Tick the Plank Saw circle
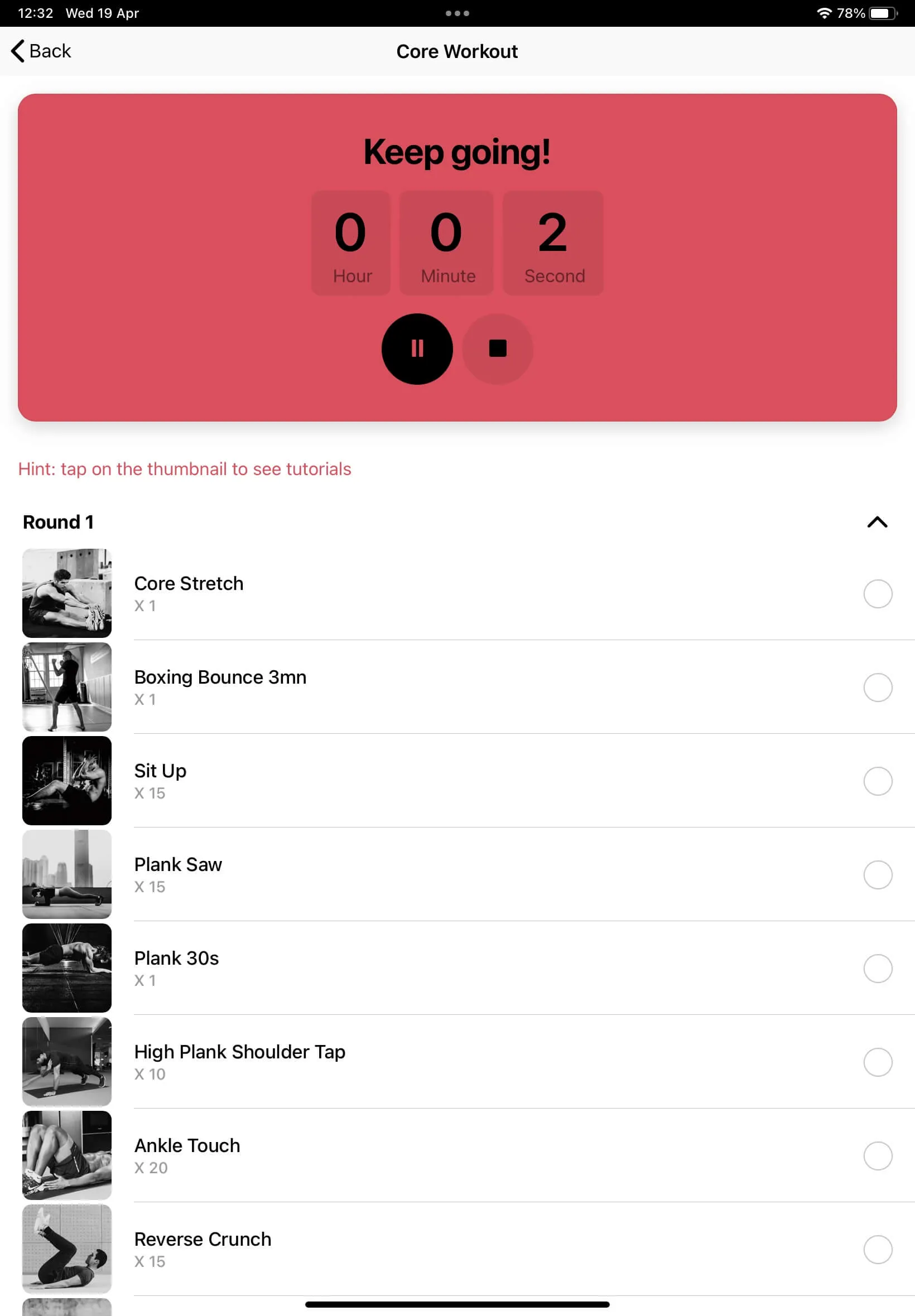 point(877,874)
